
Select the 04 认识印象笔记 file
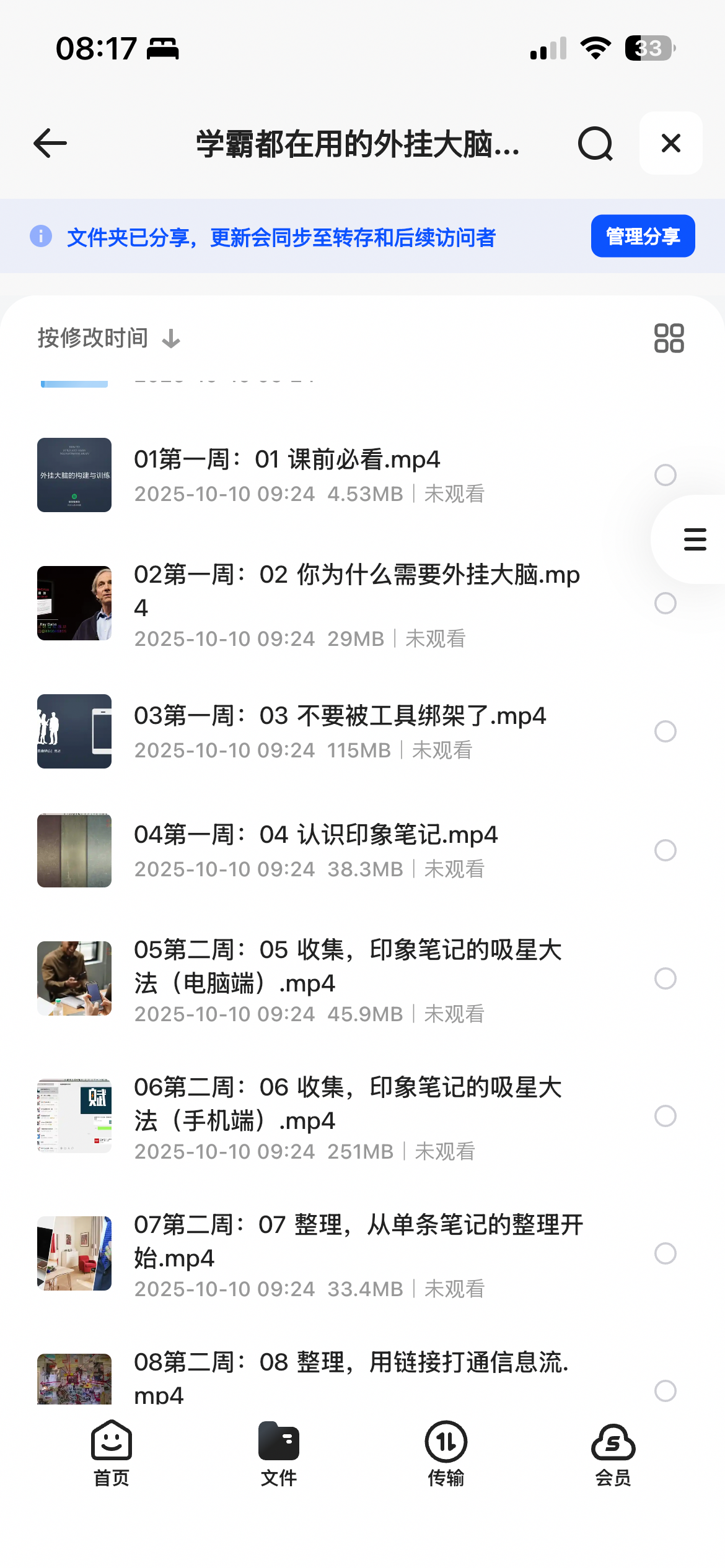point(665,850)
